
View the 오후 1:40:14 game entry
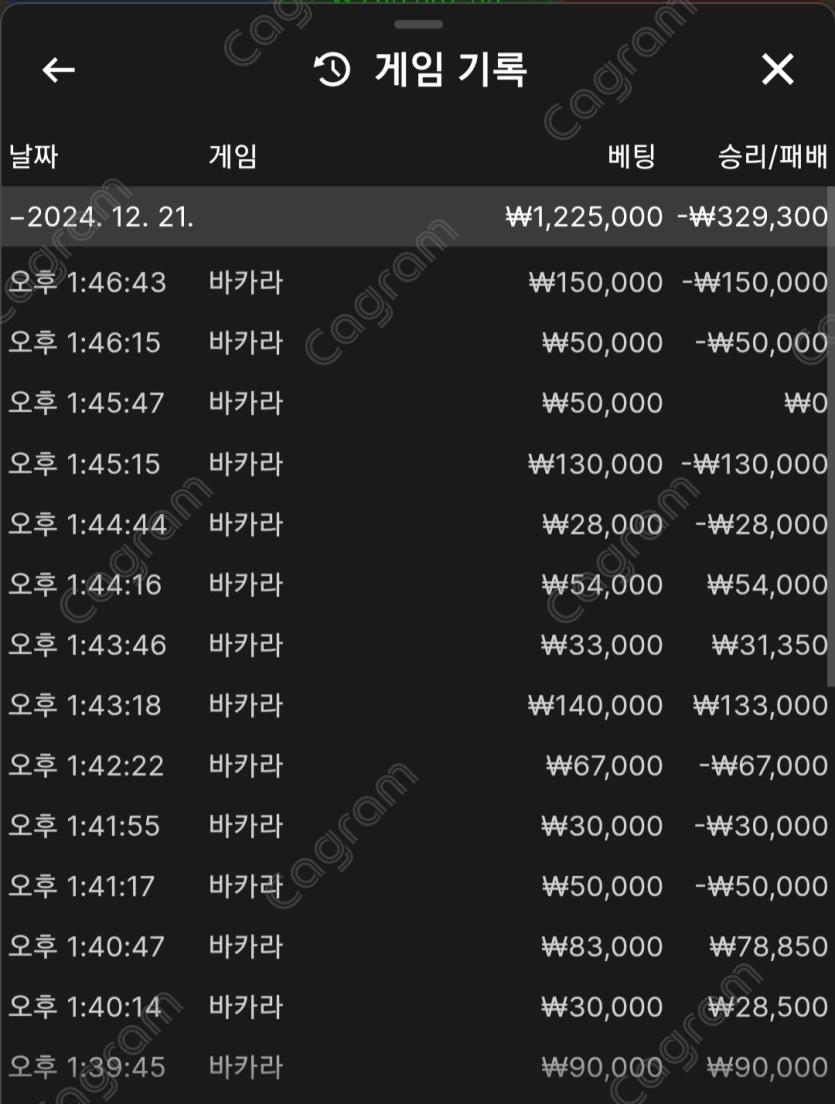point(417,1007)
